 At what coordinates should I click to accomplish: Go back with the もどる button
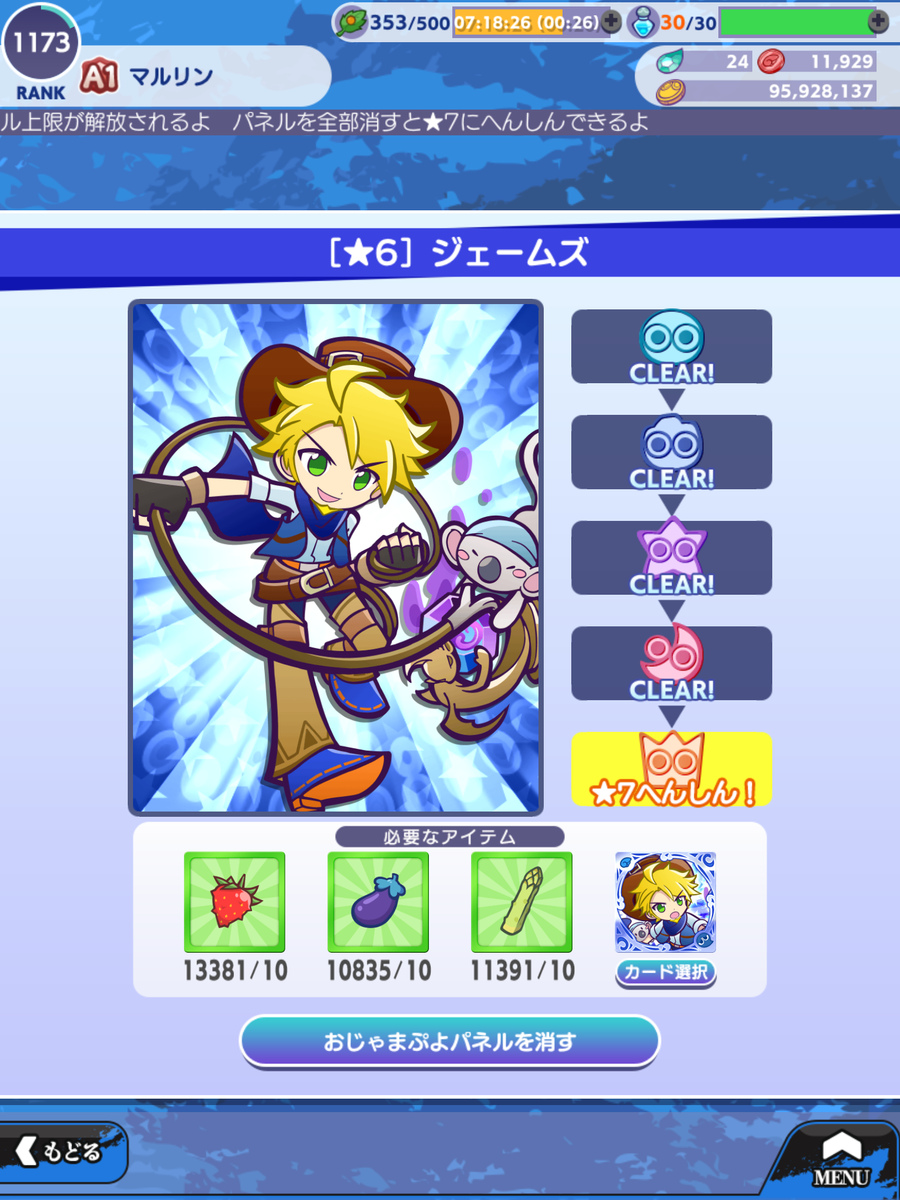(62, 1151)
